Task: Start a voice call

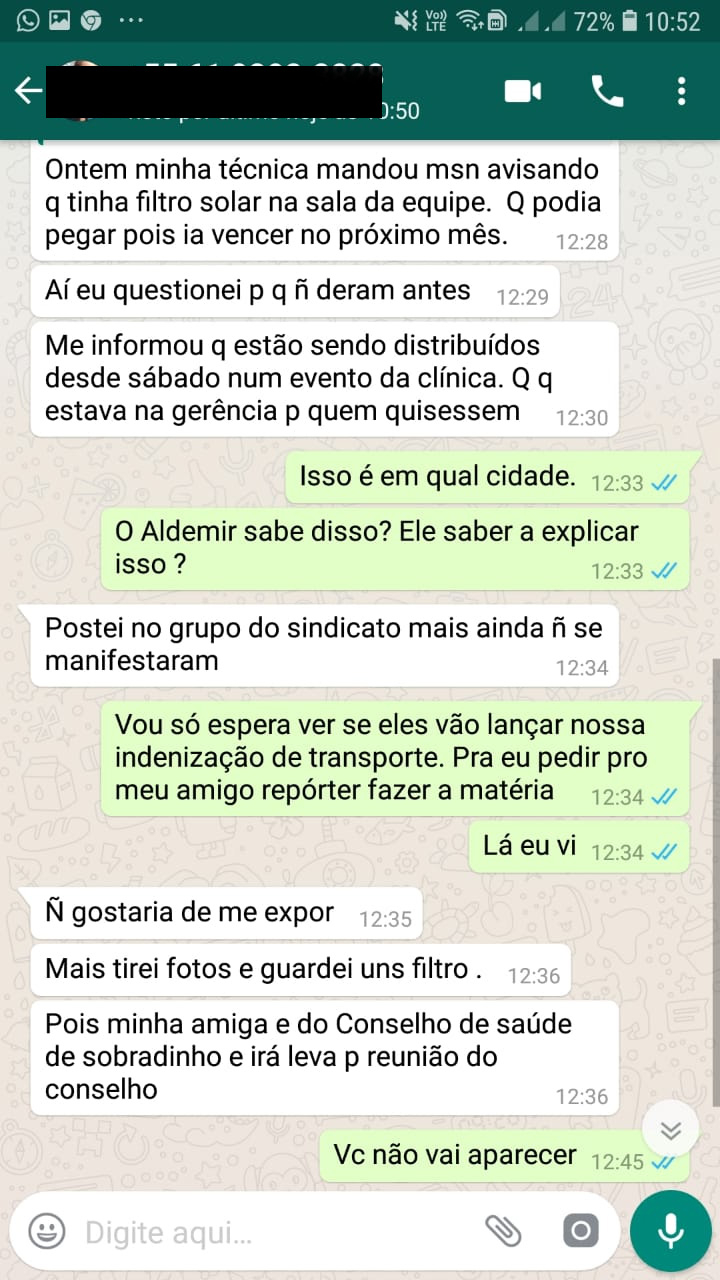Action: (607, 91)
